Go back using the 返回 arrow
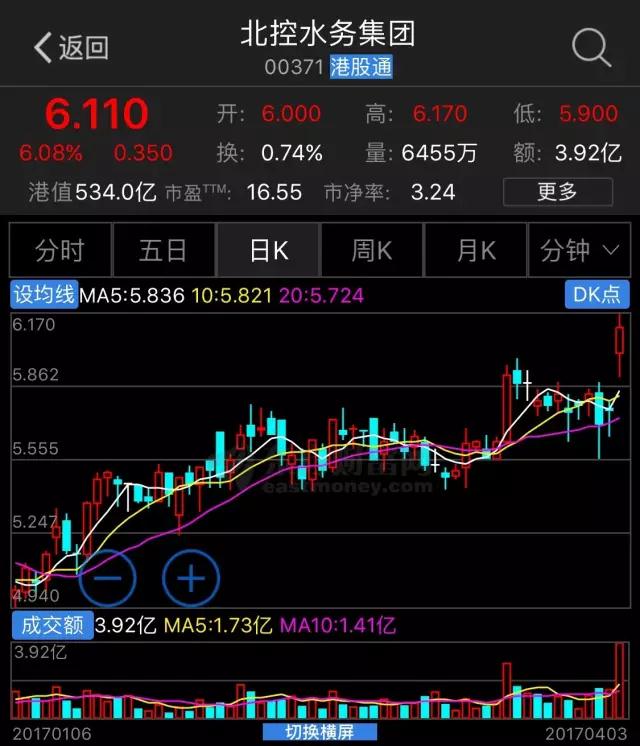This screenshot has height=746, width=640. pos(70,47)
